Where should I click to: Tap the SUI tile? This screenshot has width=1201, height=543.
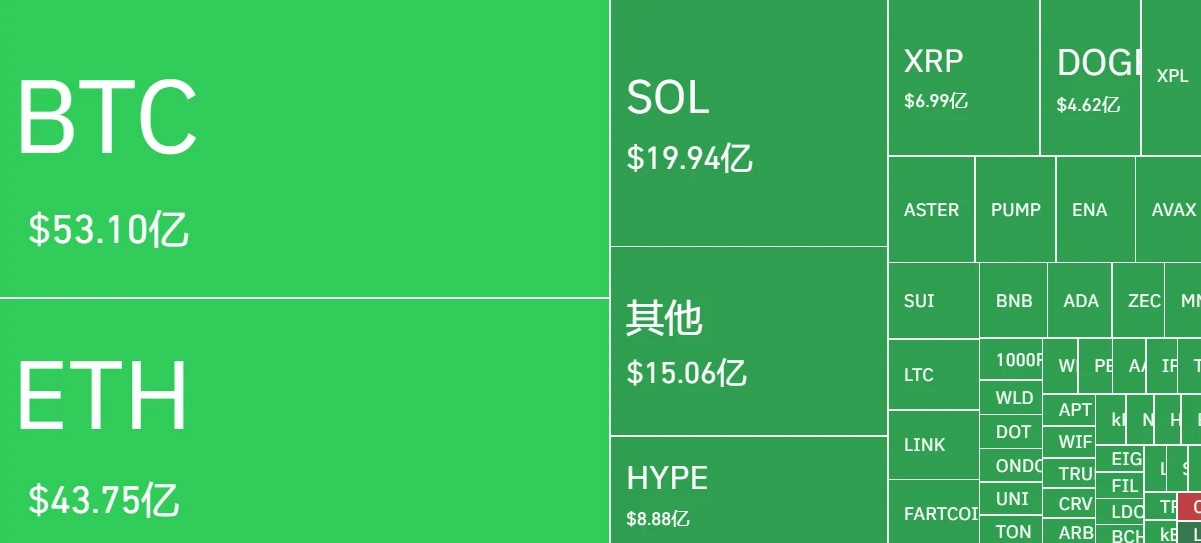932,301
